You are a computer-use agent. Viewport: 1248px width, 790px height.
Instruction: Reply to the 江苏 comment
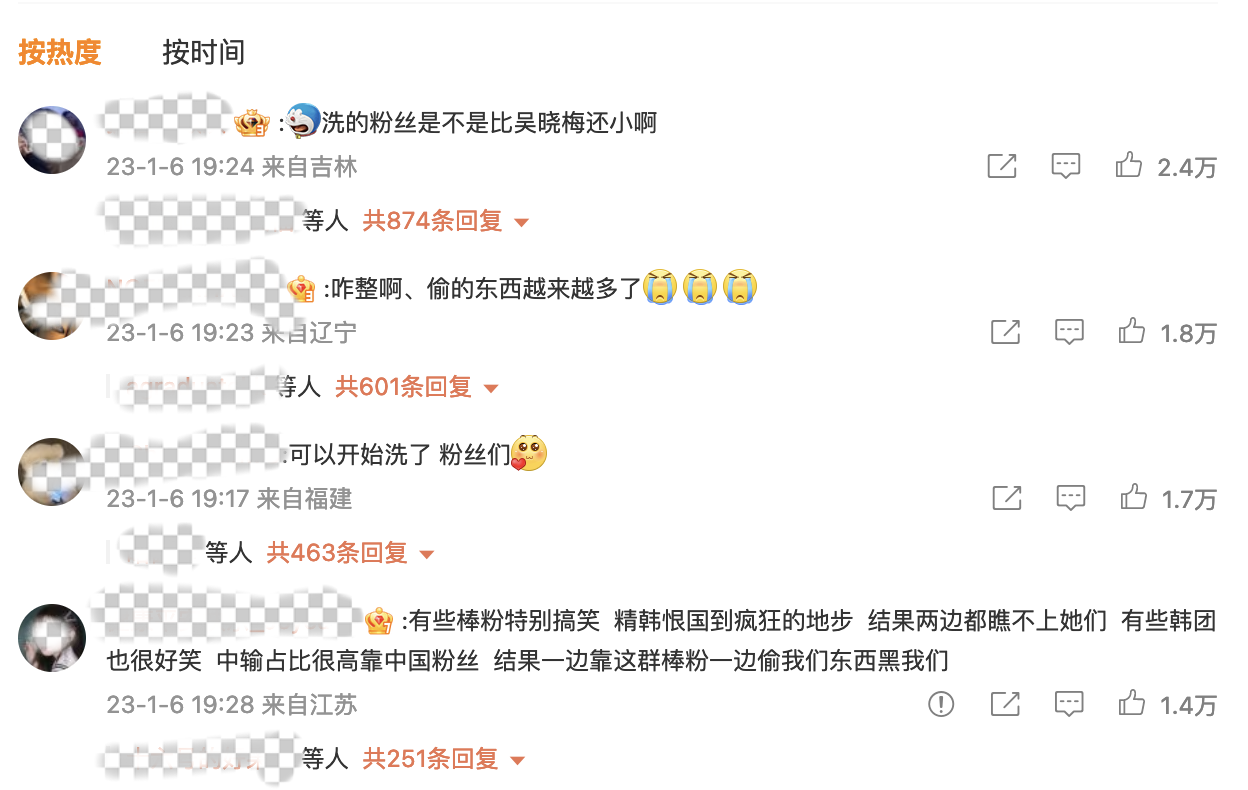pyautogui.click(x=1069, y=705)
